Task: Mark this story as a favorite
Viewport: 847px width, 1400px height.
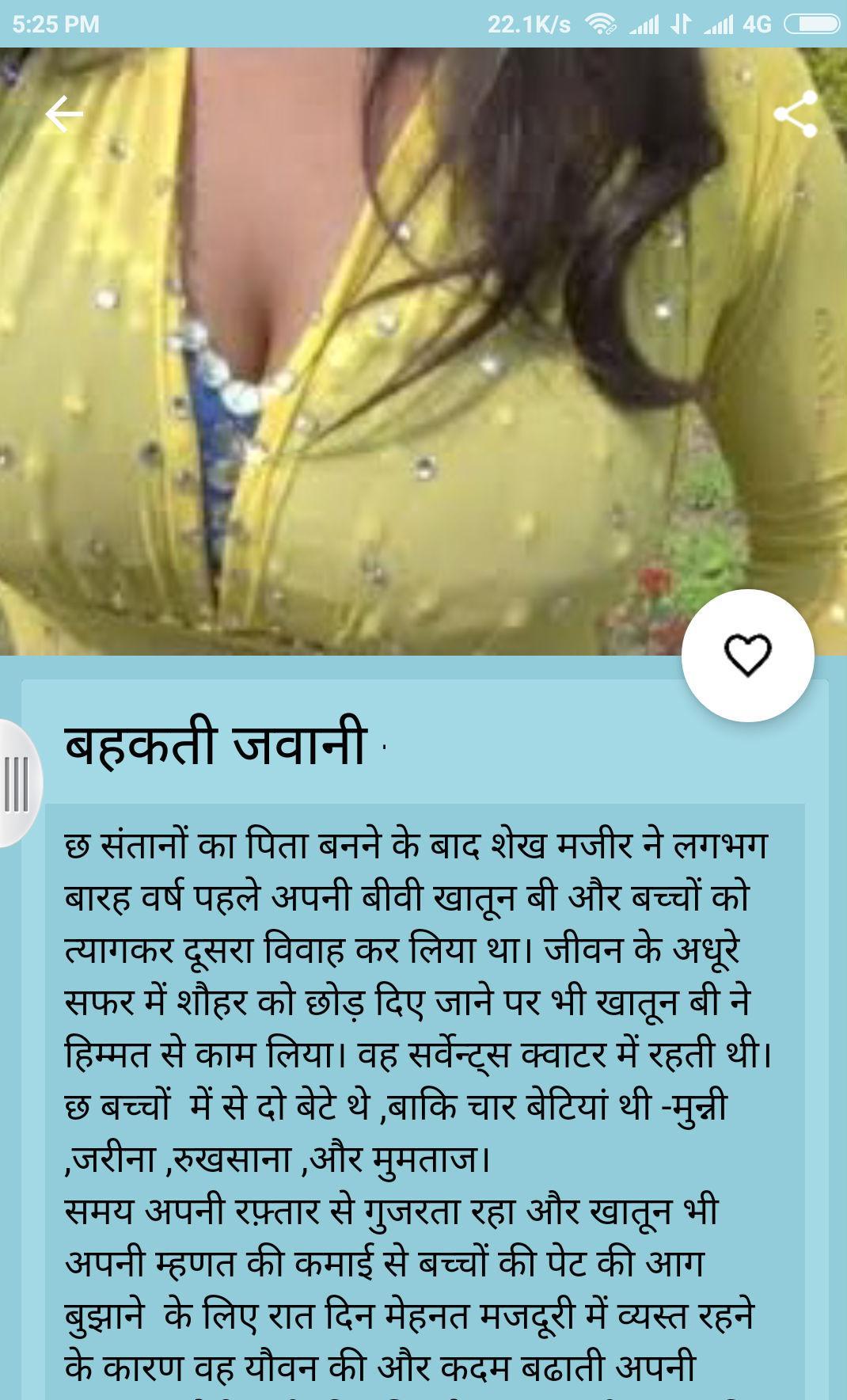Action: 747,655
